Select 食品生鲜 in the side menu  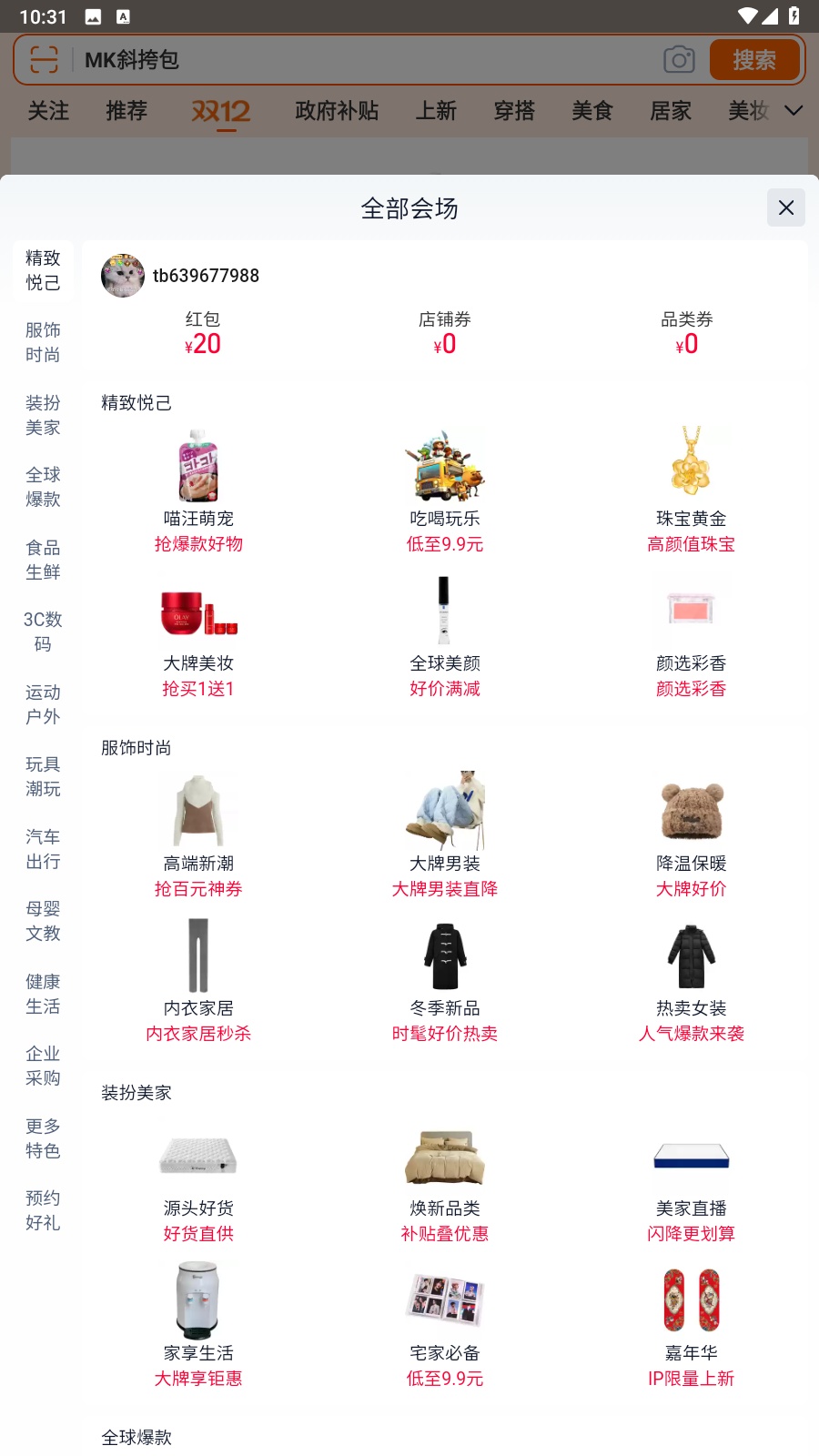click(x=43, y=560)
